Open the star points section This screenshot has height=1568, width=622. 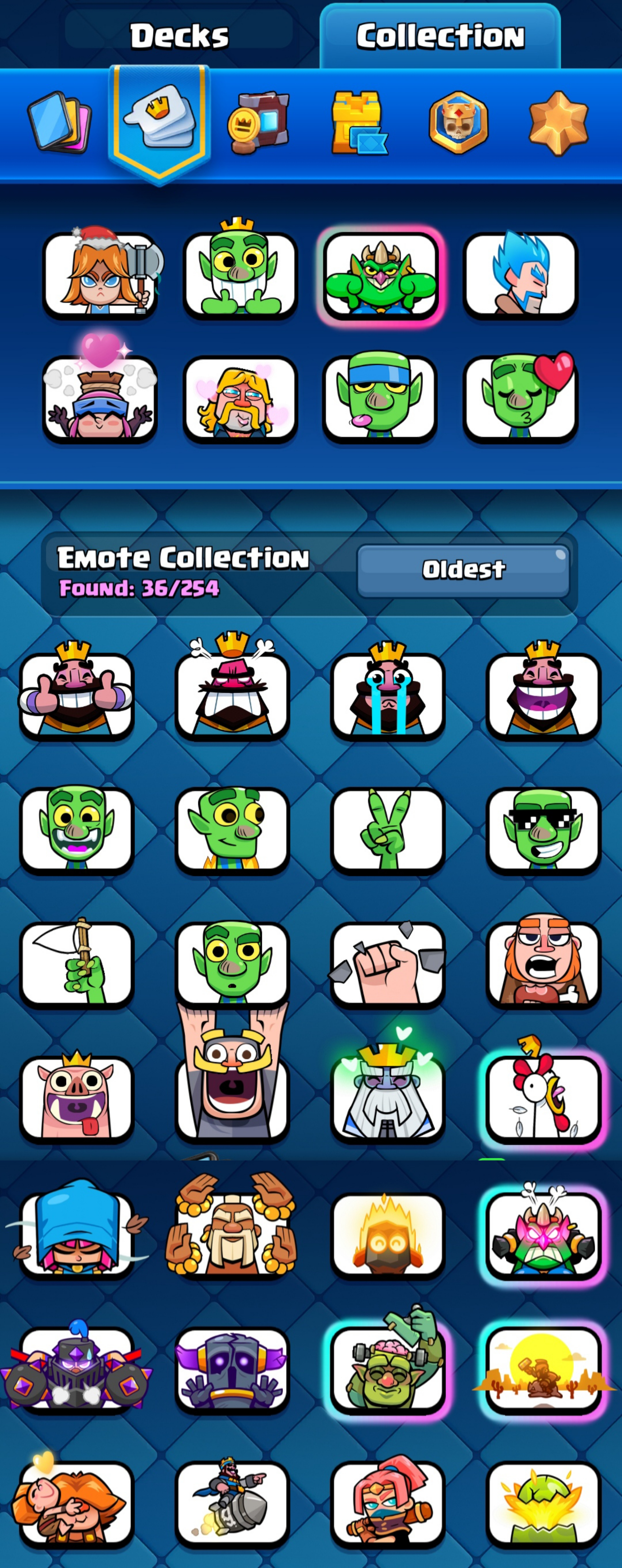tap(557, 122)
